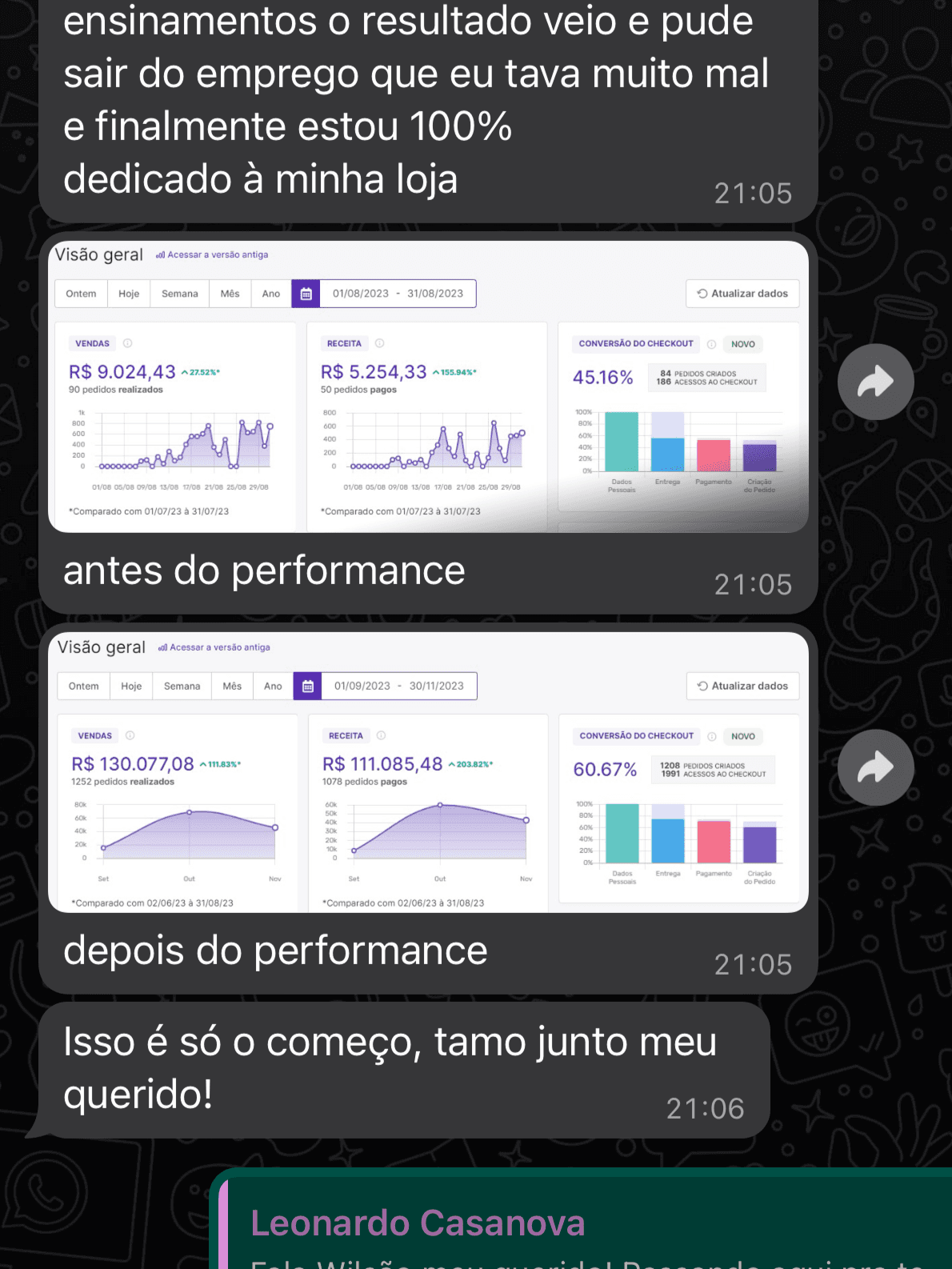
Task: Open the image captioned "depois do performance"
Action: coord(428,772)
